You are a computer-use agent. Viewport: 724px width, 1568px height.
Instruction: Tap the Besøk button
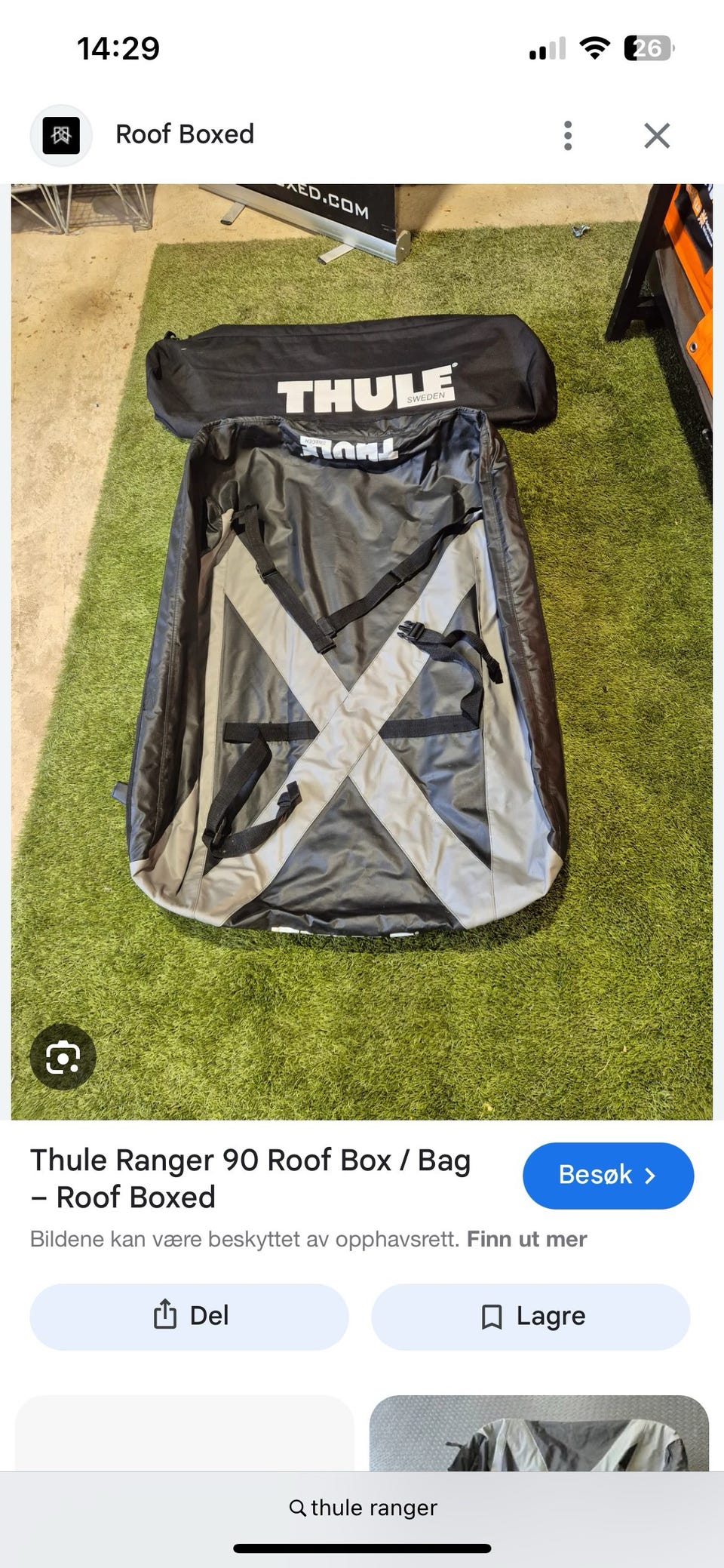(x=608, y=1176)
